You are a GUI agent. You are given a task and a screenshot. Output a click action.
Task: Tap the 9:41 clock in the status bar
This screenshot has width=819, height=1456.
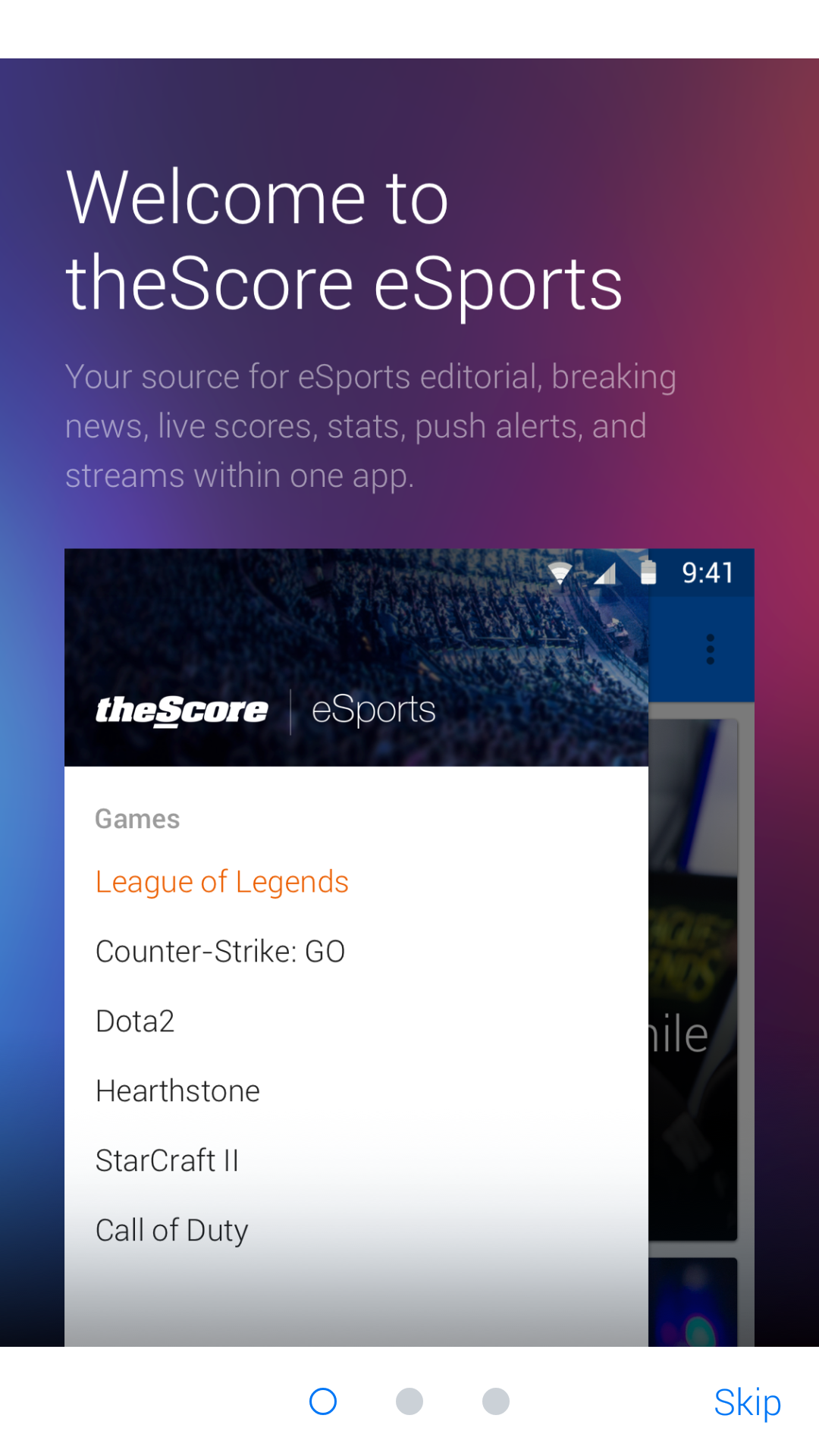(708, 574)
